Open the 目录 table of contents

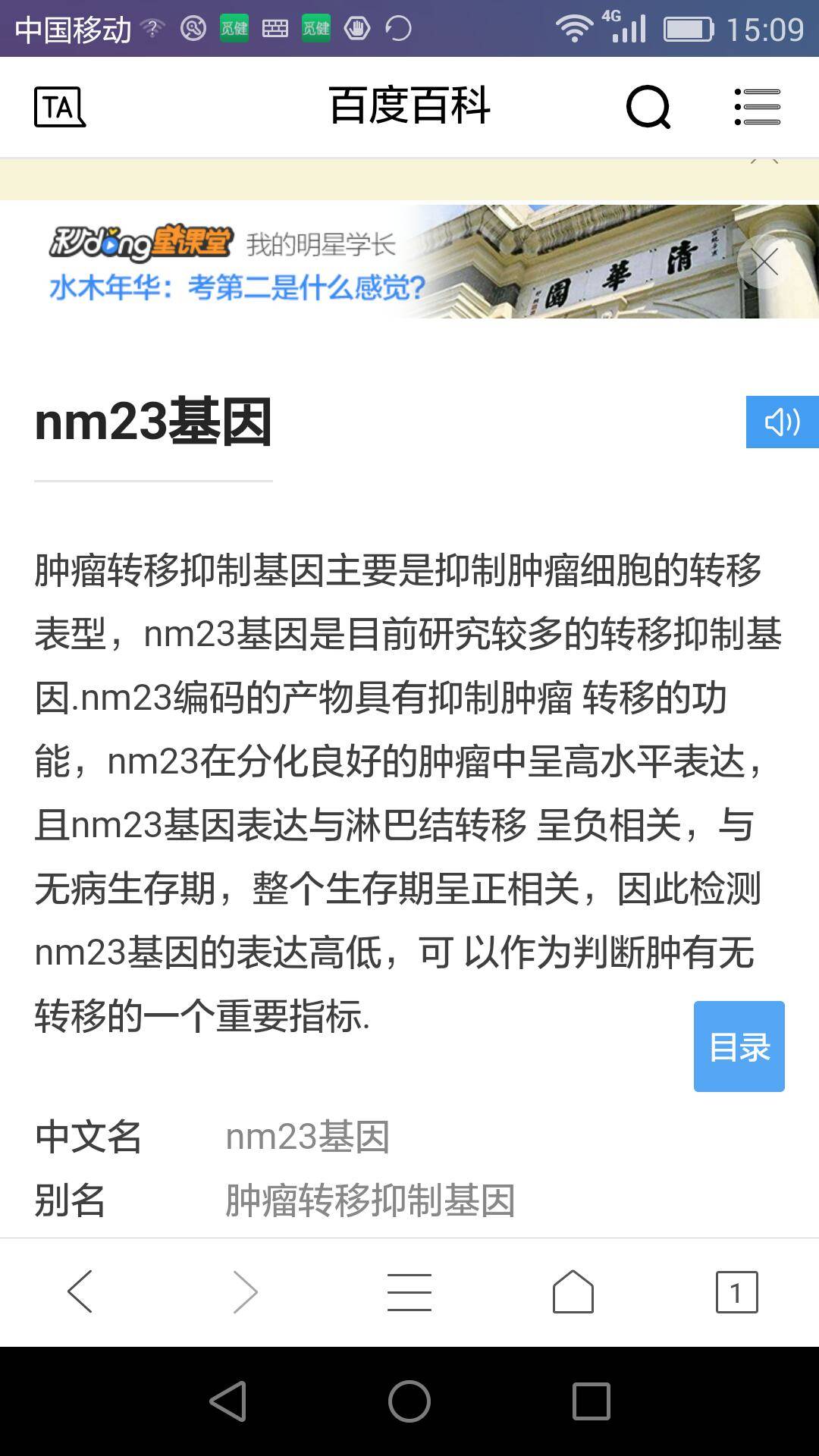[739, 1046]
